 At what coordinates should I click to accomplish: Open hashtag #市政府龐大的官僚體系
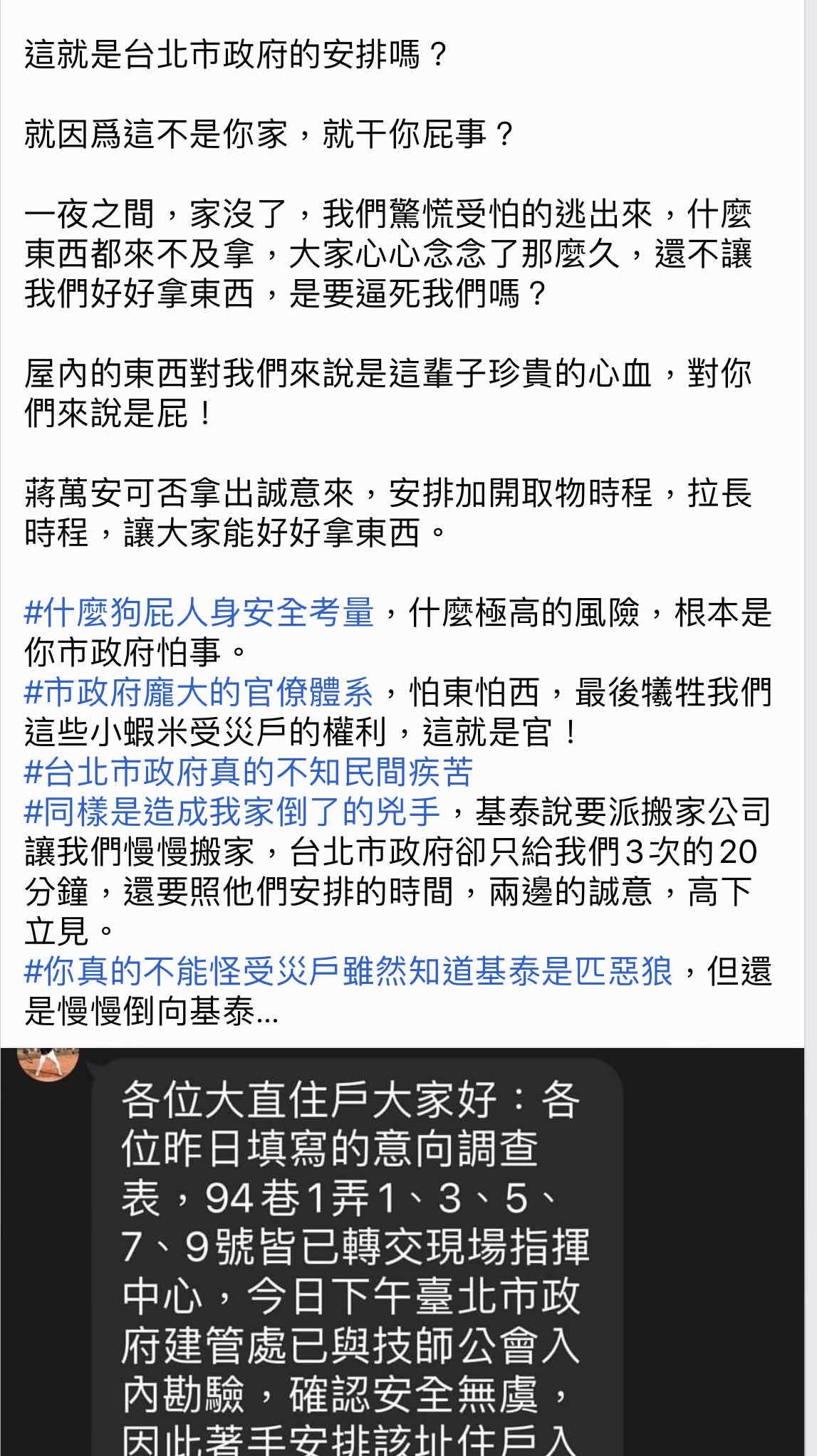click(199, 693)
